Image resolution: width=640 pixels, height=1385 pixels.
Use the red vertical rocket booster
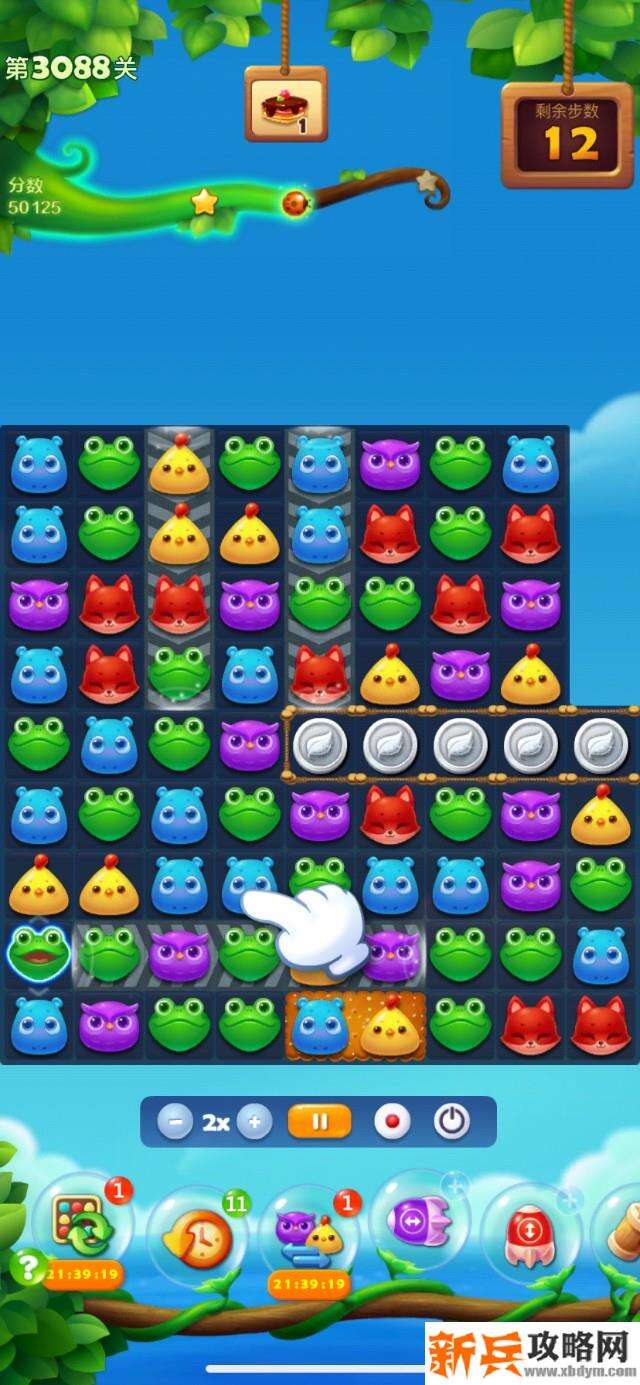530,1228
